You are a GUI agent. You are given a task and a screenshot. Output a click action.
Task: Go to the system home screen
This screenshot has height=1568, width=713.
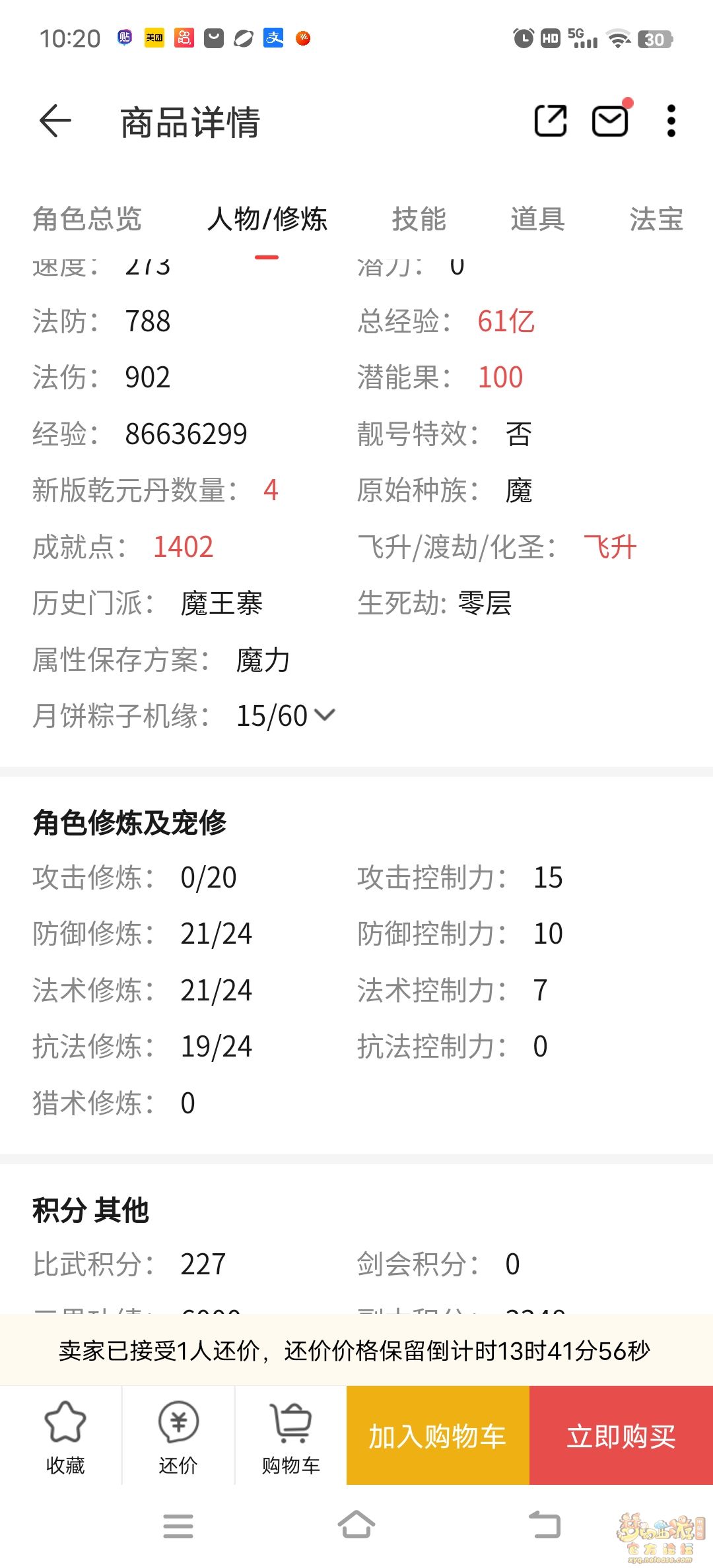click(x=356, y=1525)
